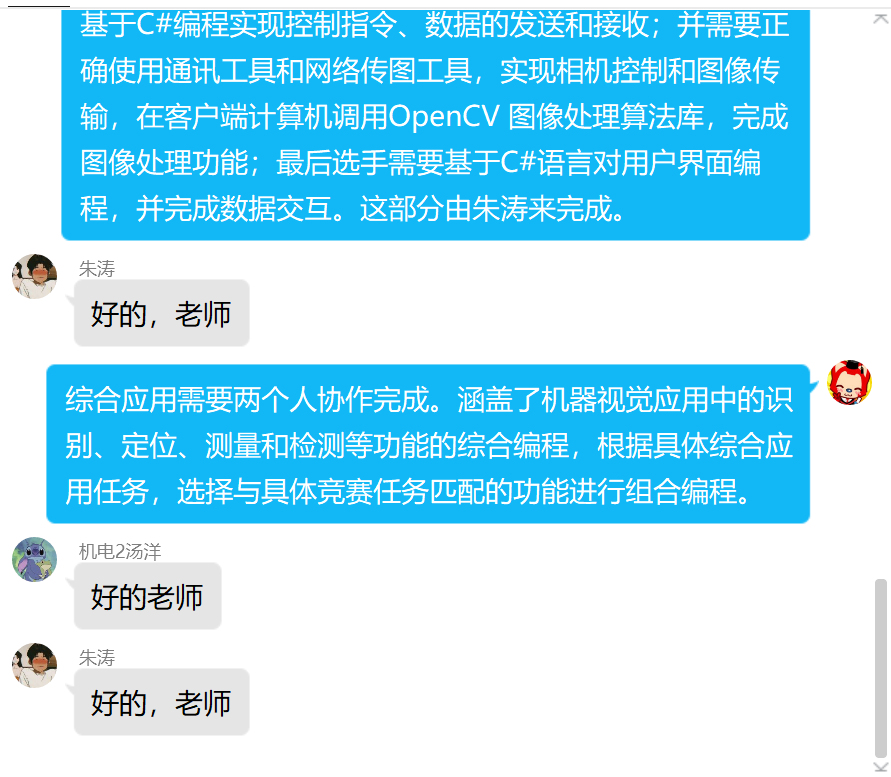Click the scrollbar down arrow

click(880, 766)
